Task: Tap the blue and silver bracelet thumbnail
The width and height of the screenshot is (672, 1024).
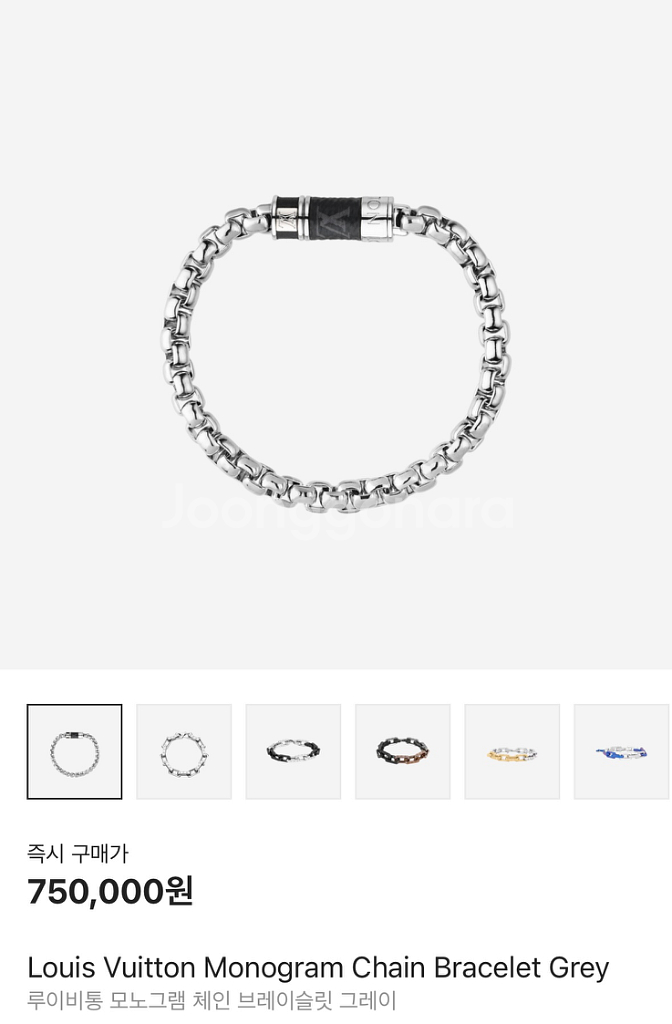Action: coord(621,752)
